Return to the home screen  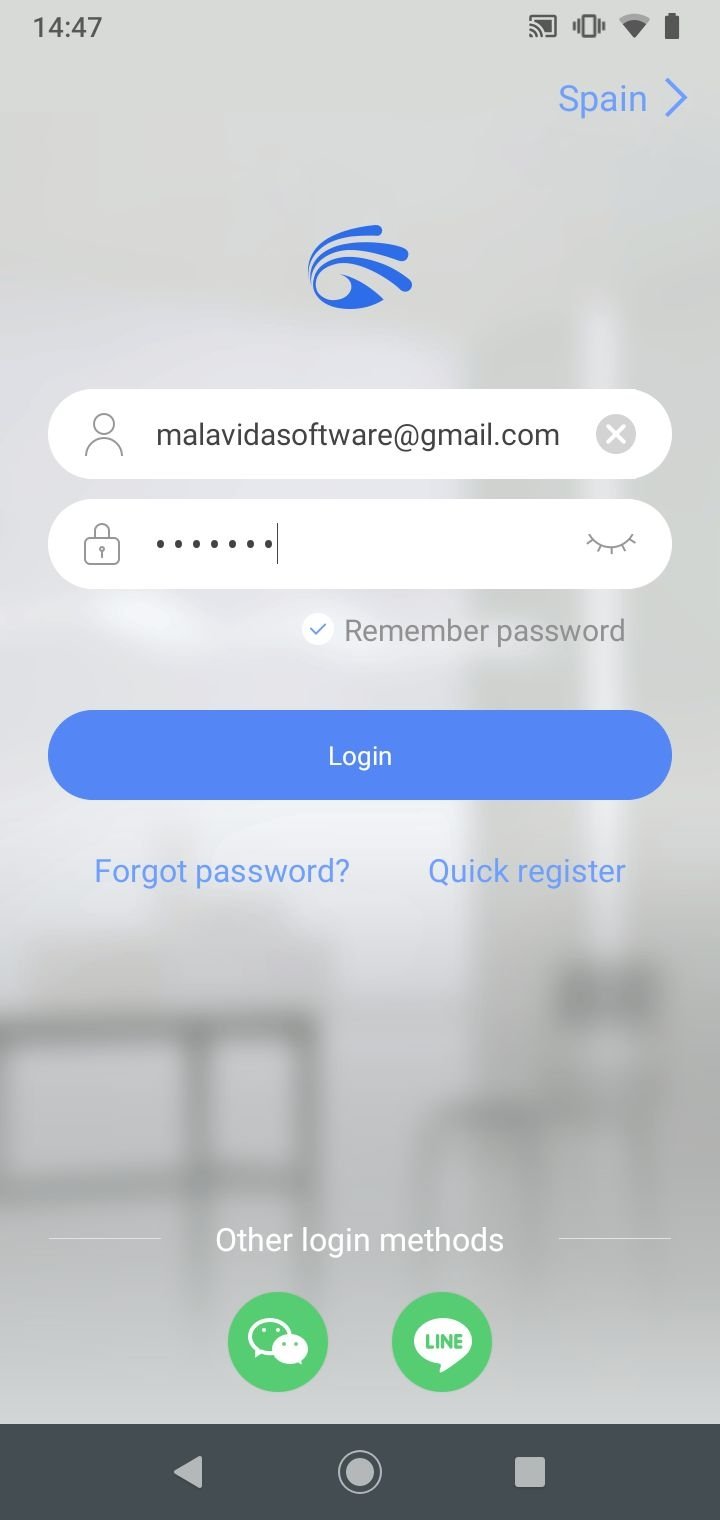tap(360, 1471)
